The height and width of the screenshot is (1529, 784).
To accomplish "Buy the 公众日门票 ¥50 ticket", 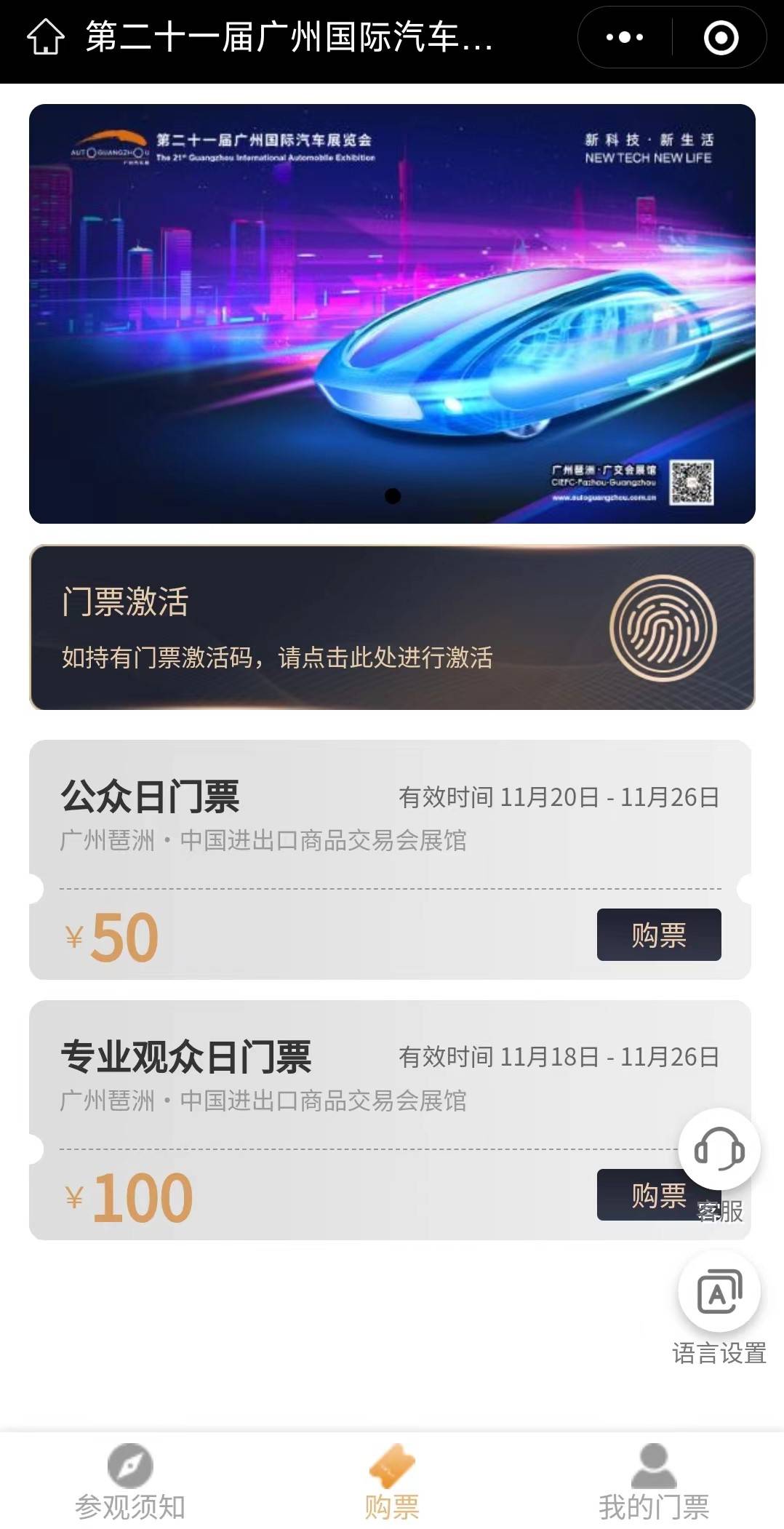I will [658, 935].
